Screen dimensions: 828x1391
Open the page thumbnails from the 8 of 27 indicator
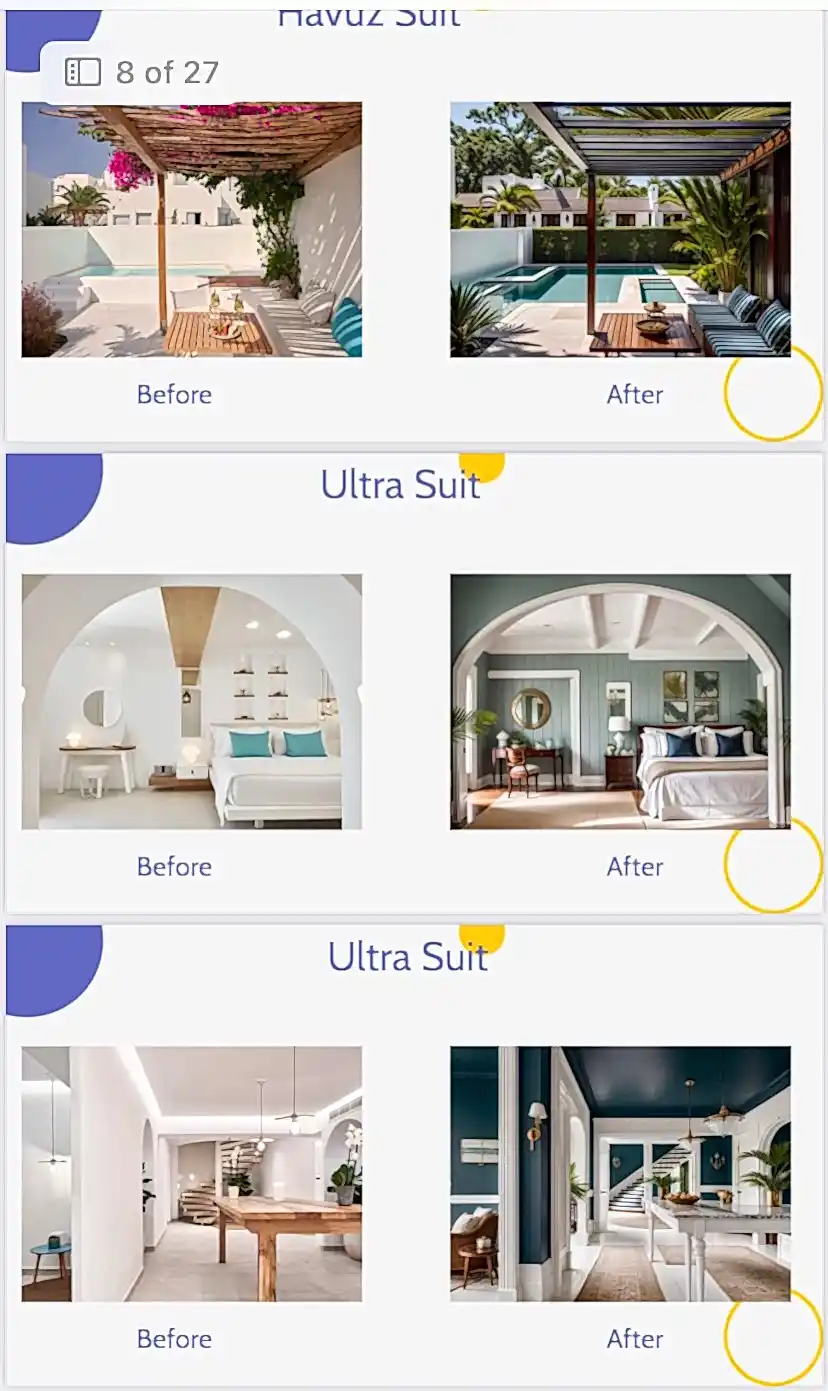(83, 72)
